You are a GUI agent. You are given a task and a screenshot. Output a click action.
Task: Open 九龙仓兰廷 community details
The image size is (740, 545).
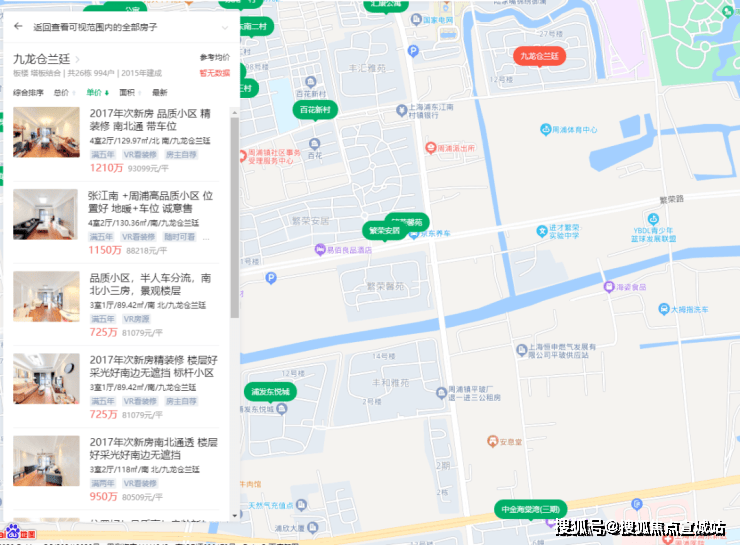pos(45,59)
